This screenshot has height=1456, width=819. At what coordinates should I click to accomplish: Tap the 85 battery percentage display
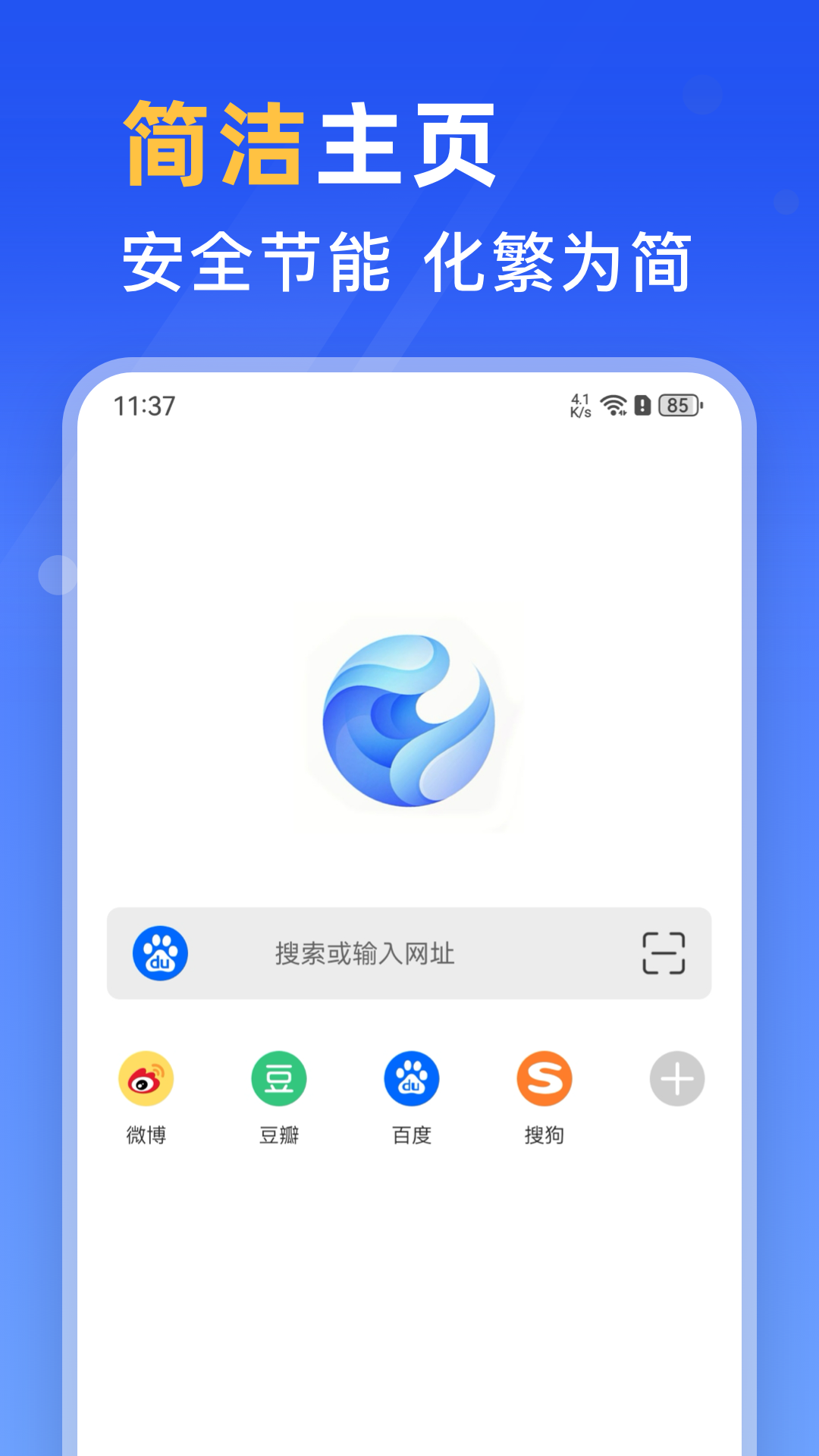[677, 406]
